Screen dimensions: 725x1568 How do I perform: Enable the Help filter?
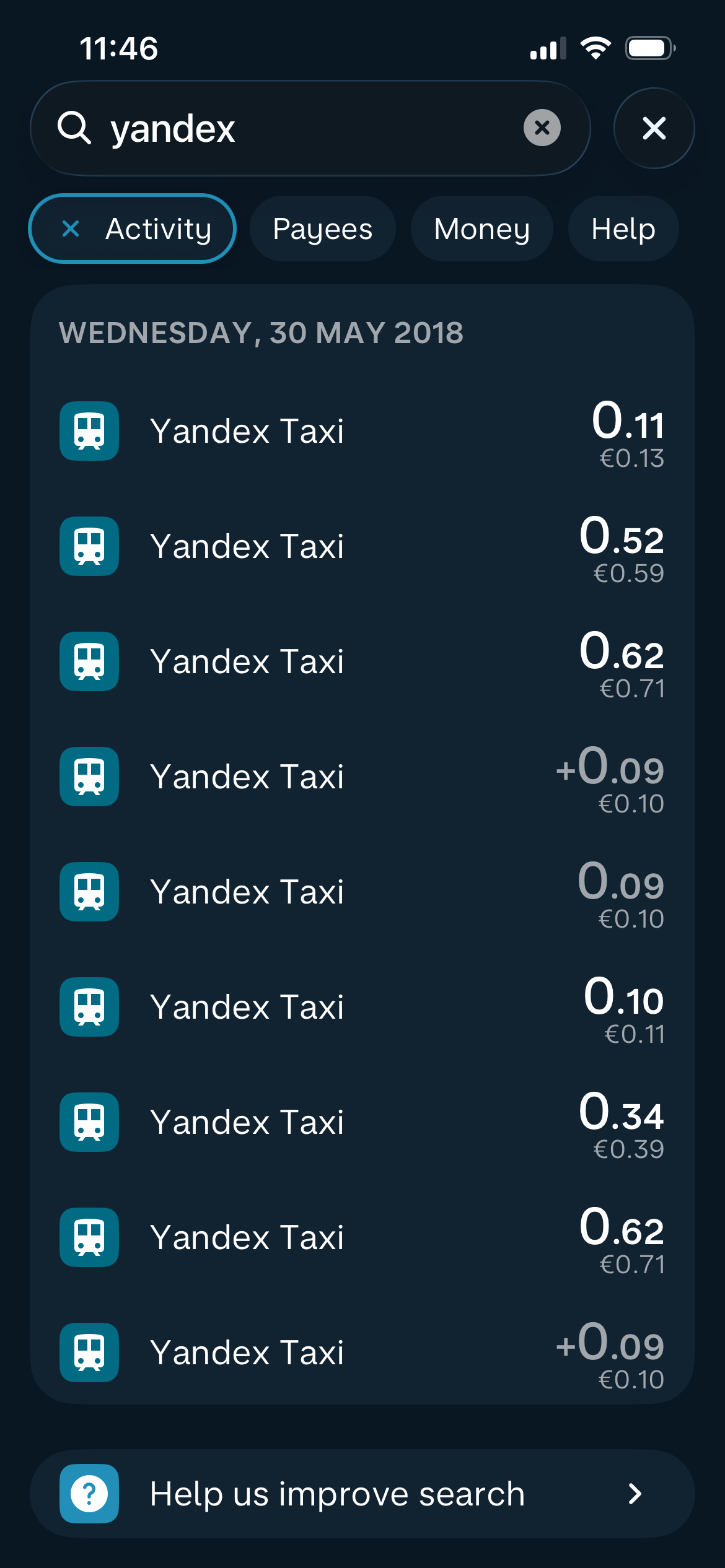pos(623,228)
